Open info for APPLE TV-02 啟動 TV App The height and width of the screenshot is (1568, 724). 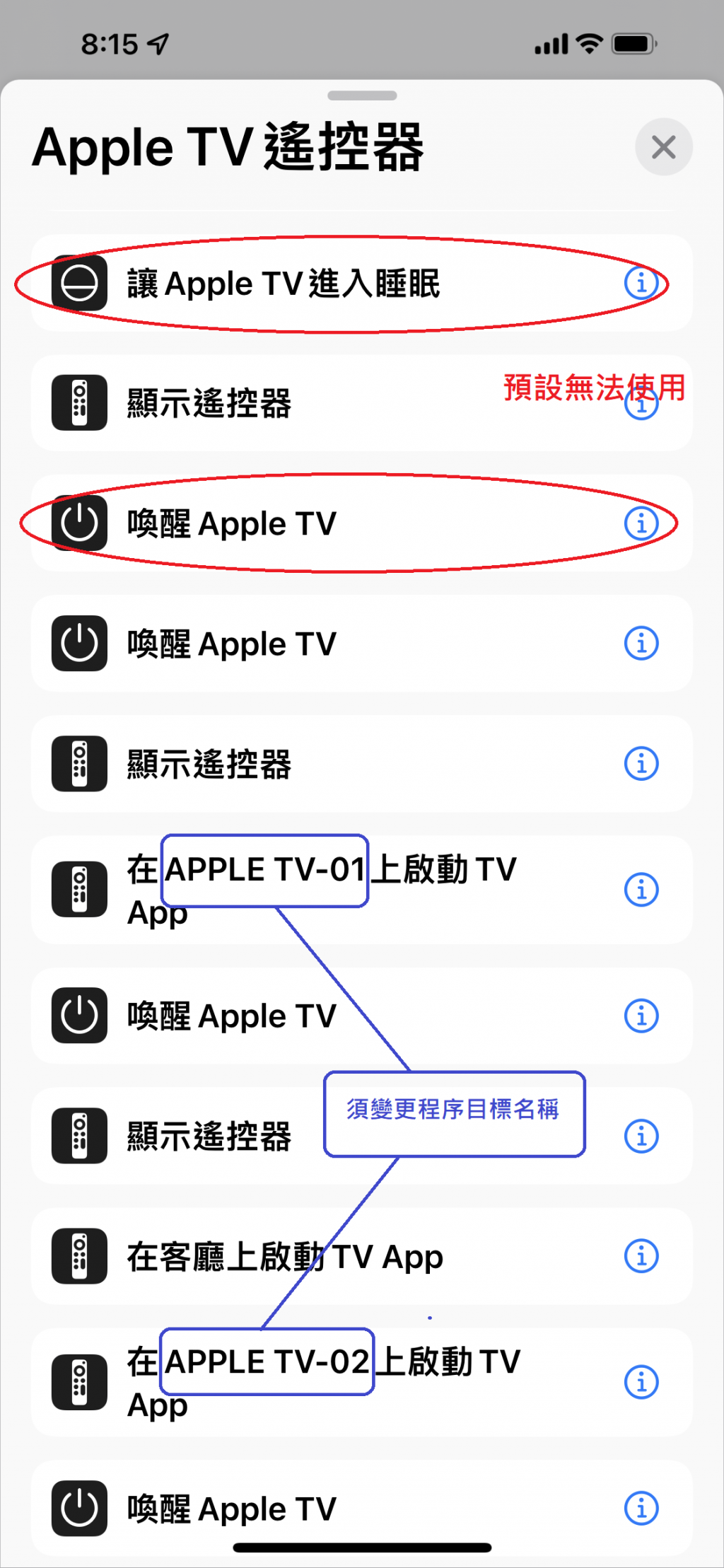click(x=641, y=1382)
